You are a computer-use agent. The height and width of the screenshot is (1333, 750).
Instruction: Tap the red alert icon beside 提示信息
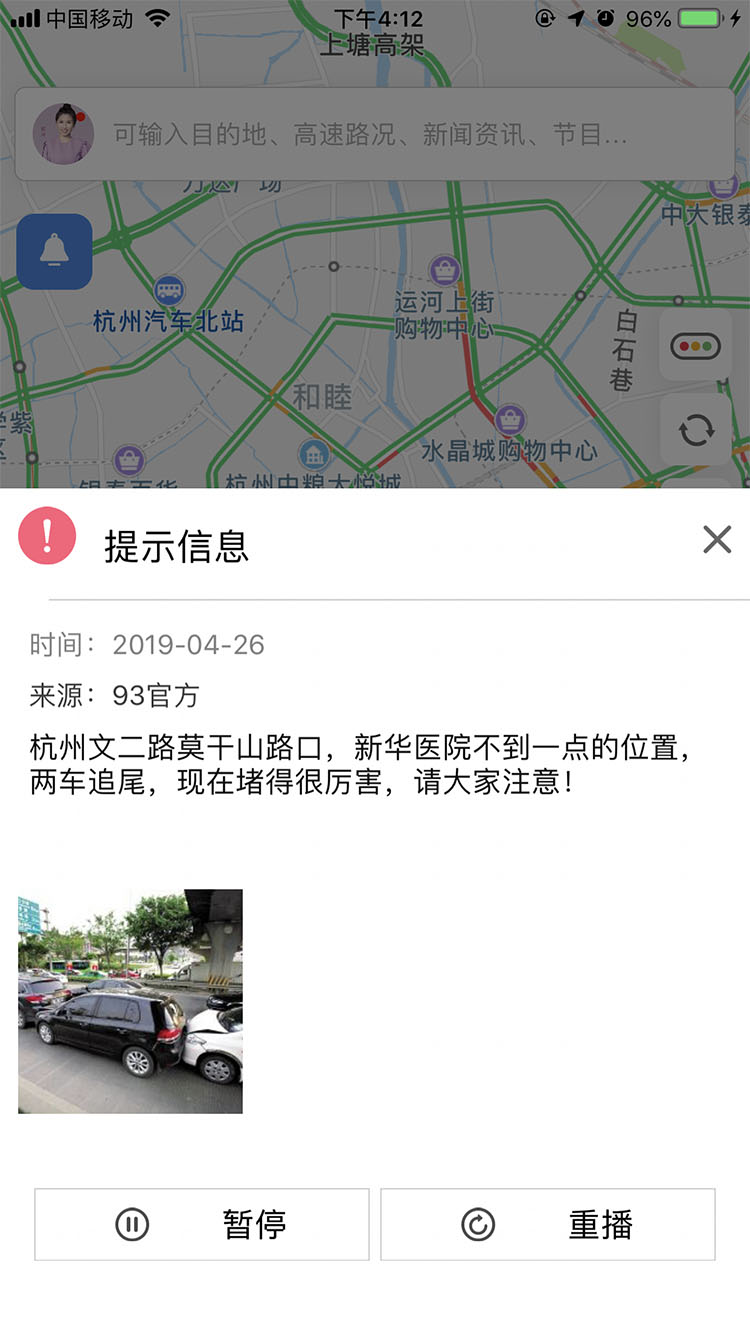[x=46, y=537]
